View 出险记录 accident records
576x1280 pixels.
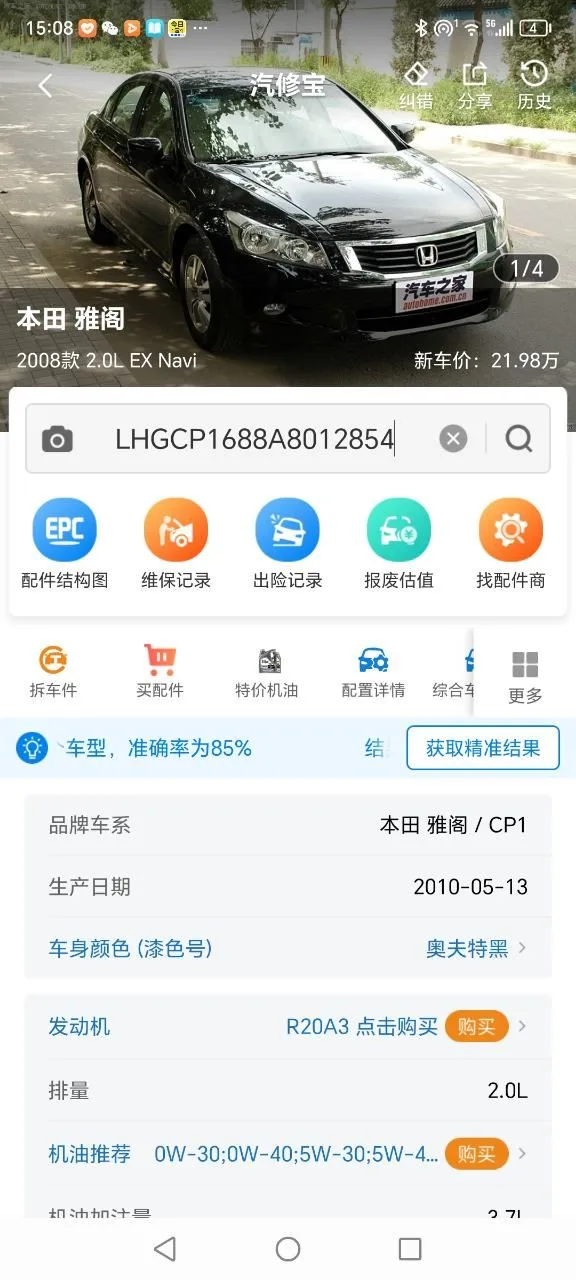(287, 544)
